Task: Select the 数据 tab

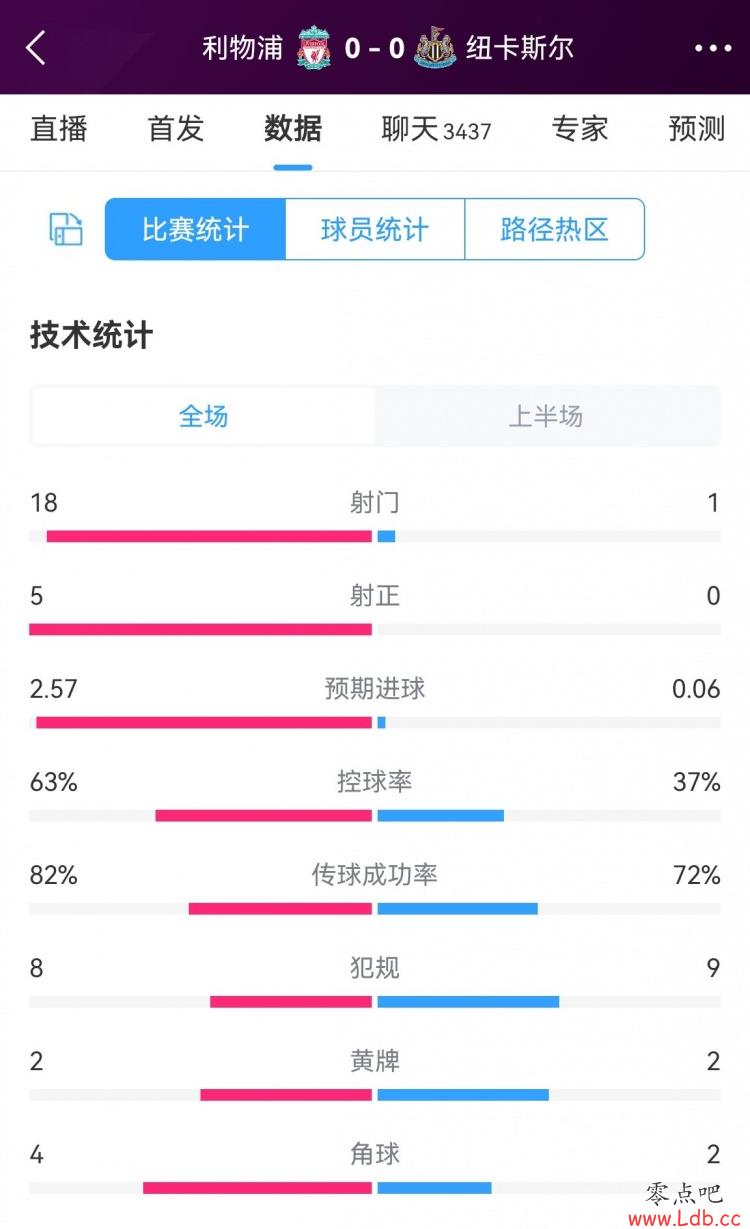Action: point(293,129)
